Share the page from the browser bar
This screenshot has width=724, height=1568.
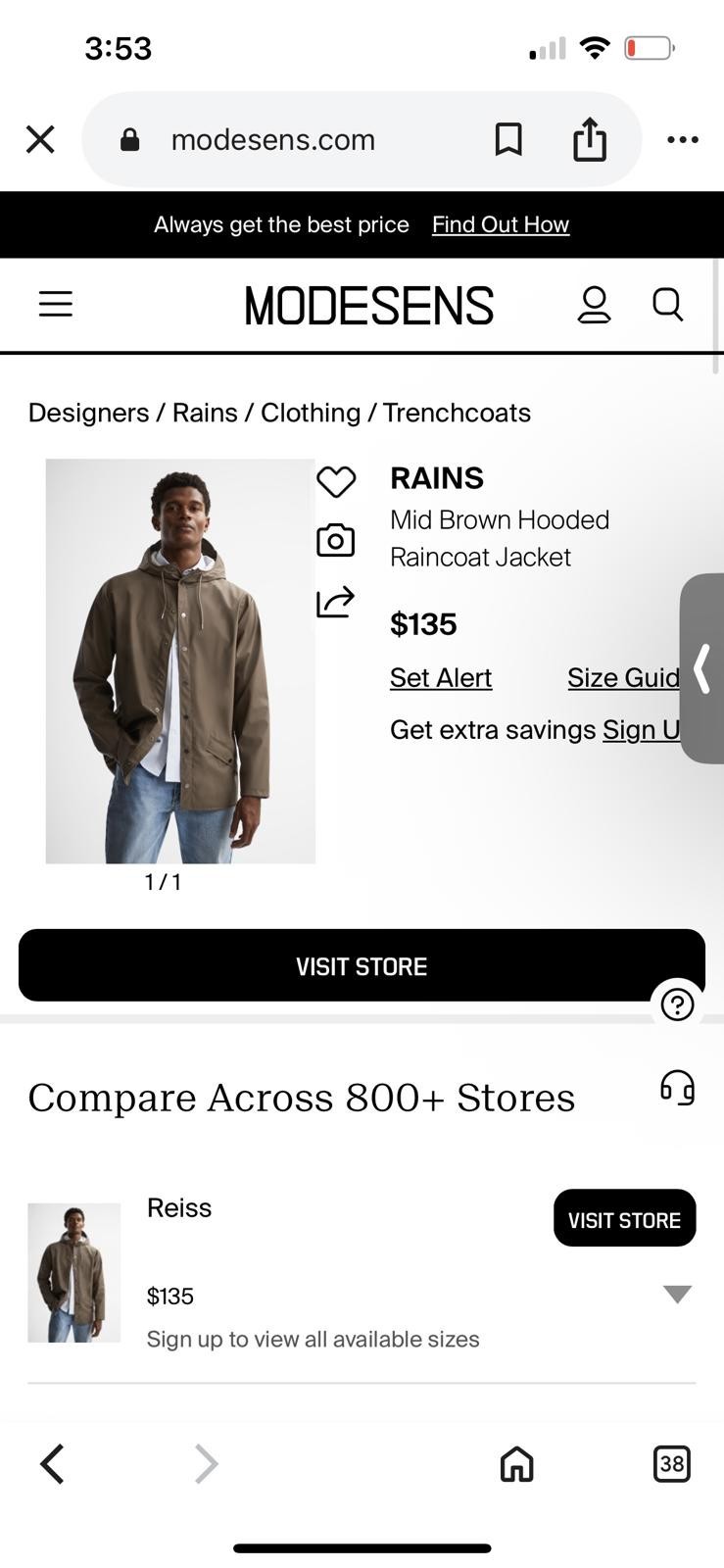point(589,139)
